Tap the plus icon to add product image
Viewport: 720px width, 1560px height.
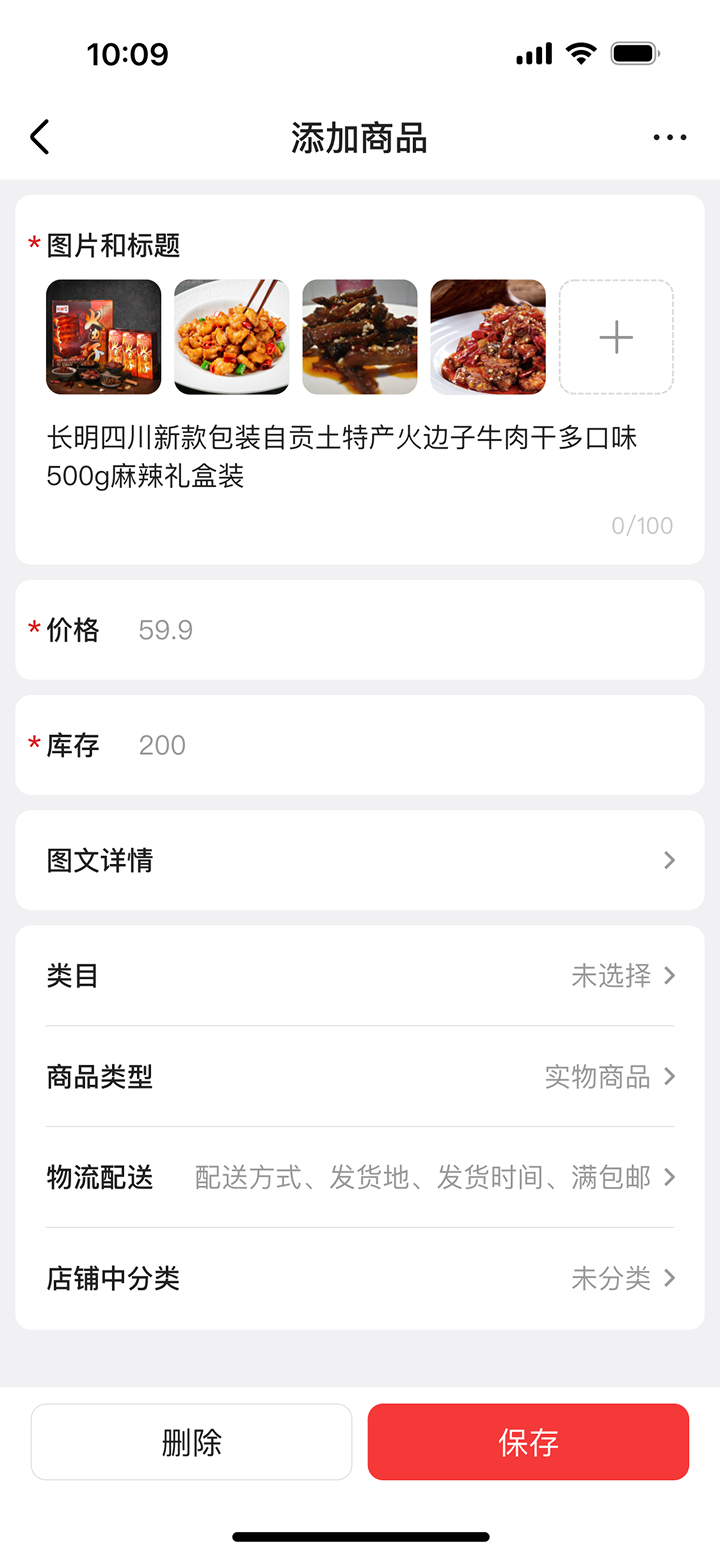point(616,337)
